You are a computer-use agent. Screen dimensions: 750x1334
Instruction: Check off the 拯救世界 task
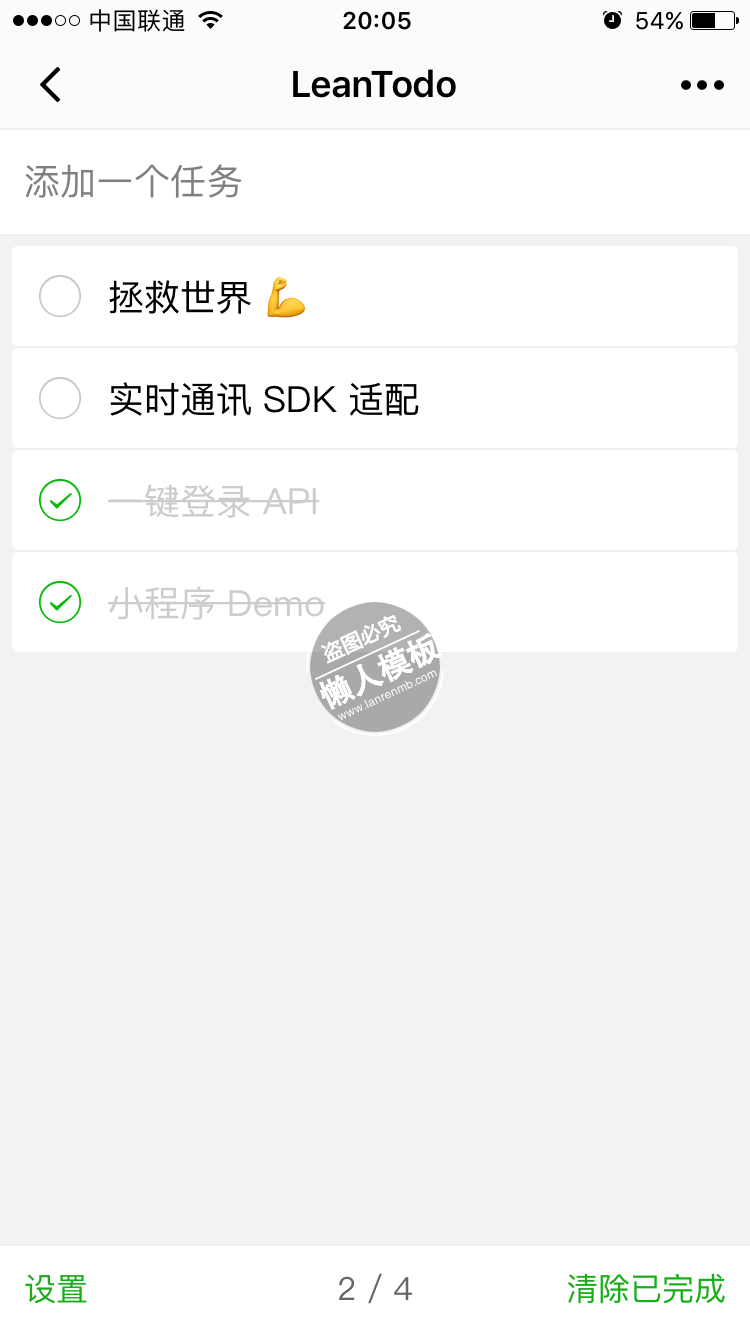coord(60,296)
